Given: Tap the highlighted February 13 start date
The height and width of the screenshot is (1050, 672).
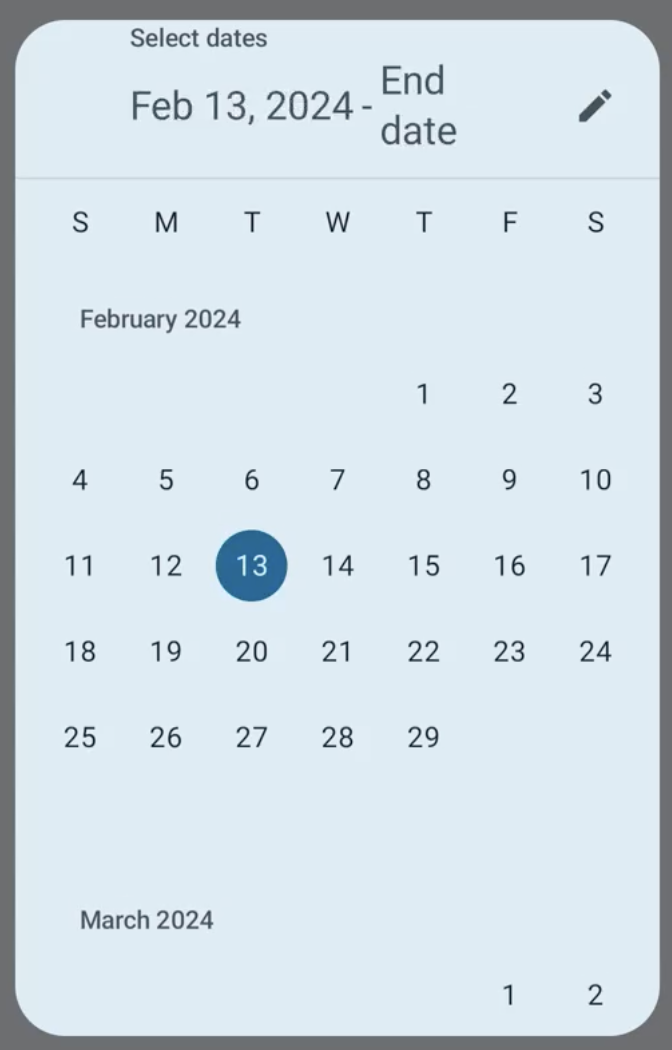Looking at the screenshot, I should point(251,566).
